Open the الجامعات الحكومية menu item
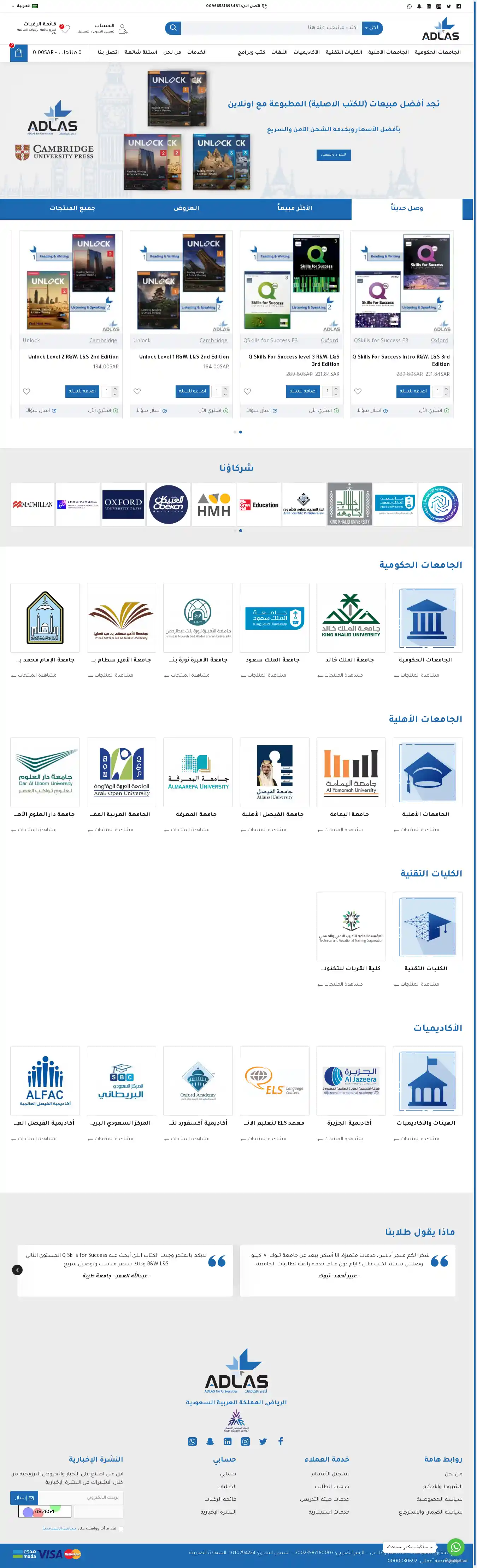Viewport: 477px width, 1568px height. (437, 52)
